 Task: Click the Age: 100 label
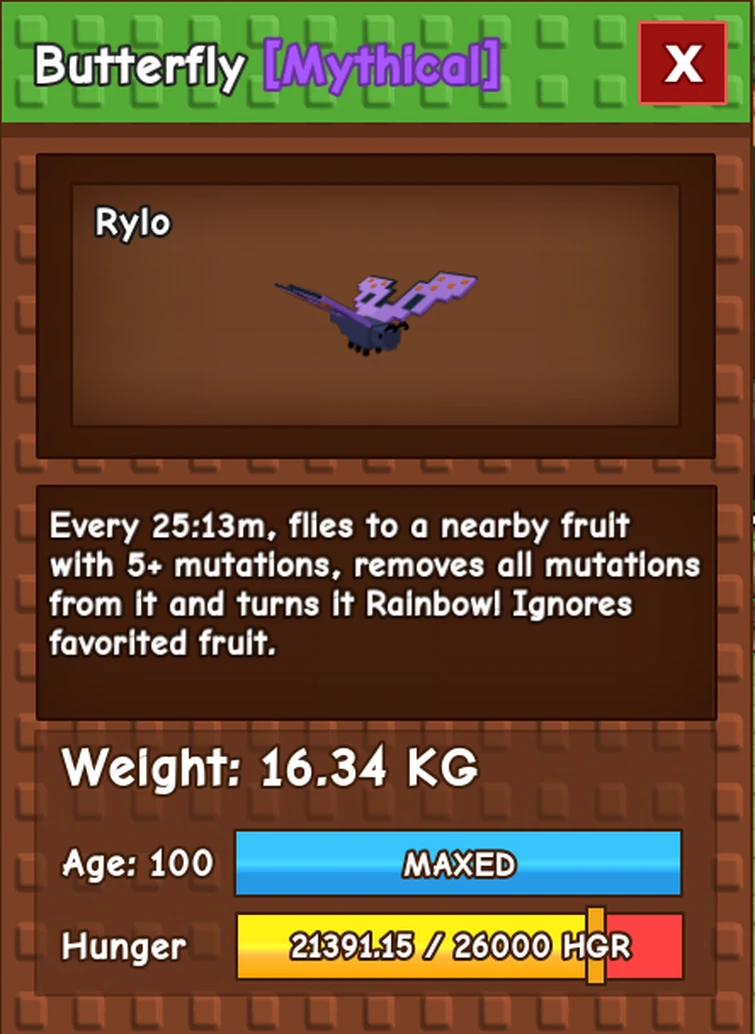(137, 862)
